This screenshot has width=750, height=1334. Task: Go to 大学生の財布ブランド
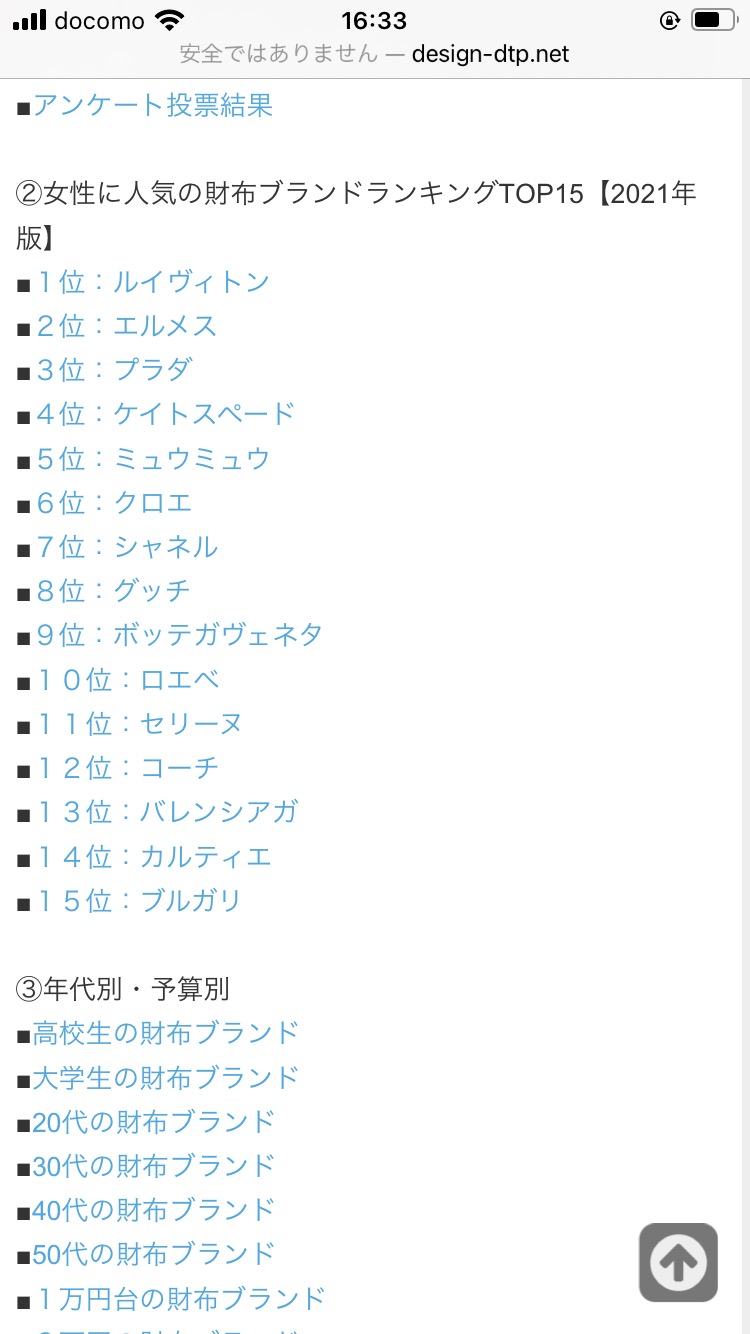pyautogui.click(x=166, y=1078)
